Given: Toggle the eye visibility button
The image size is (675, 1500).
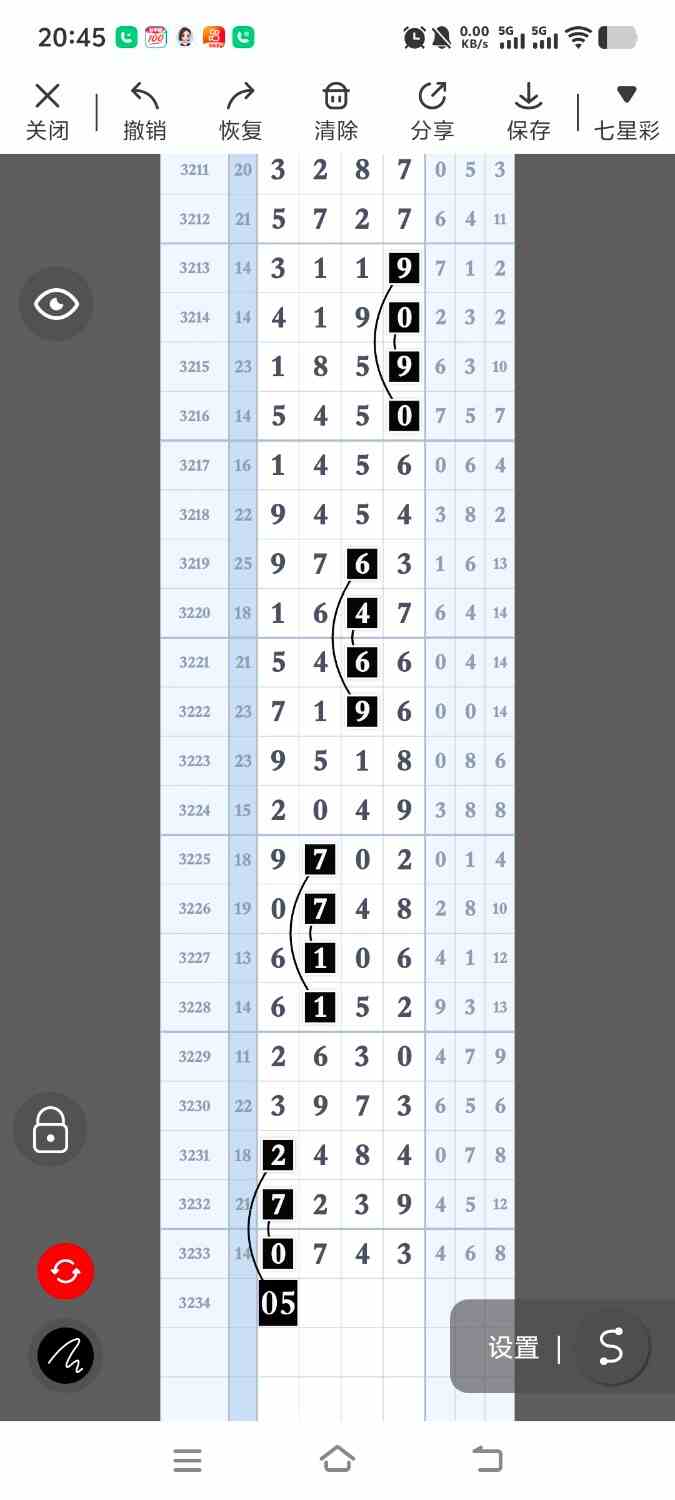Looking at the screenshot, I should [x=56, y=304].
